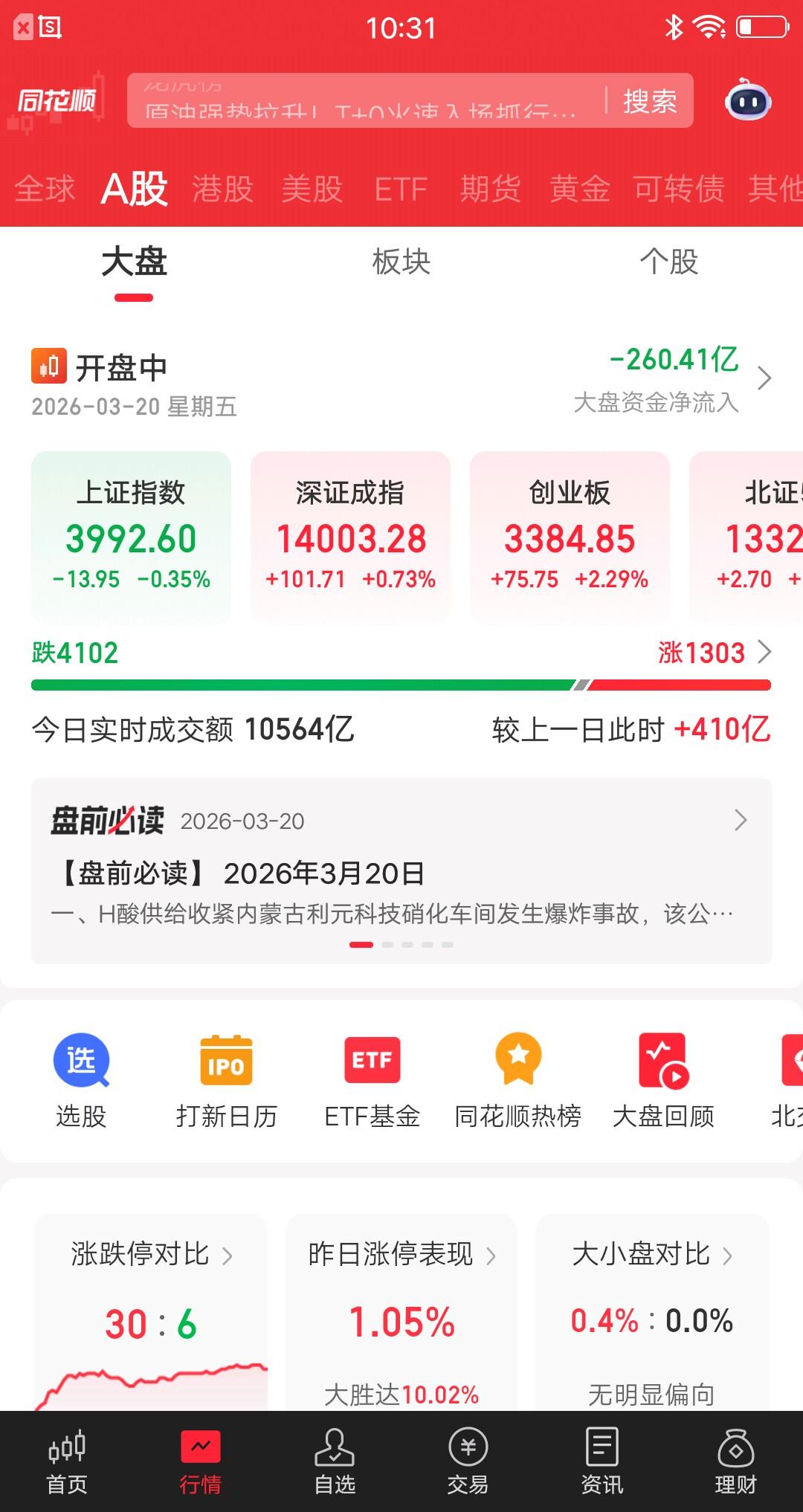Viewport: 803px width, 1512px height.
Task: View the 同花顺热榜 hot list
Action: pos(517,1078)
